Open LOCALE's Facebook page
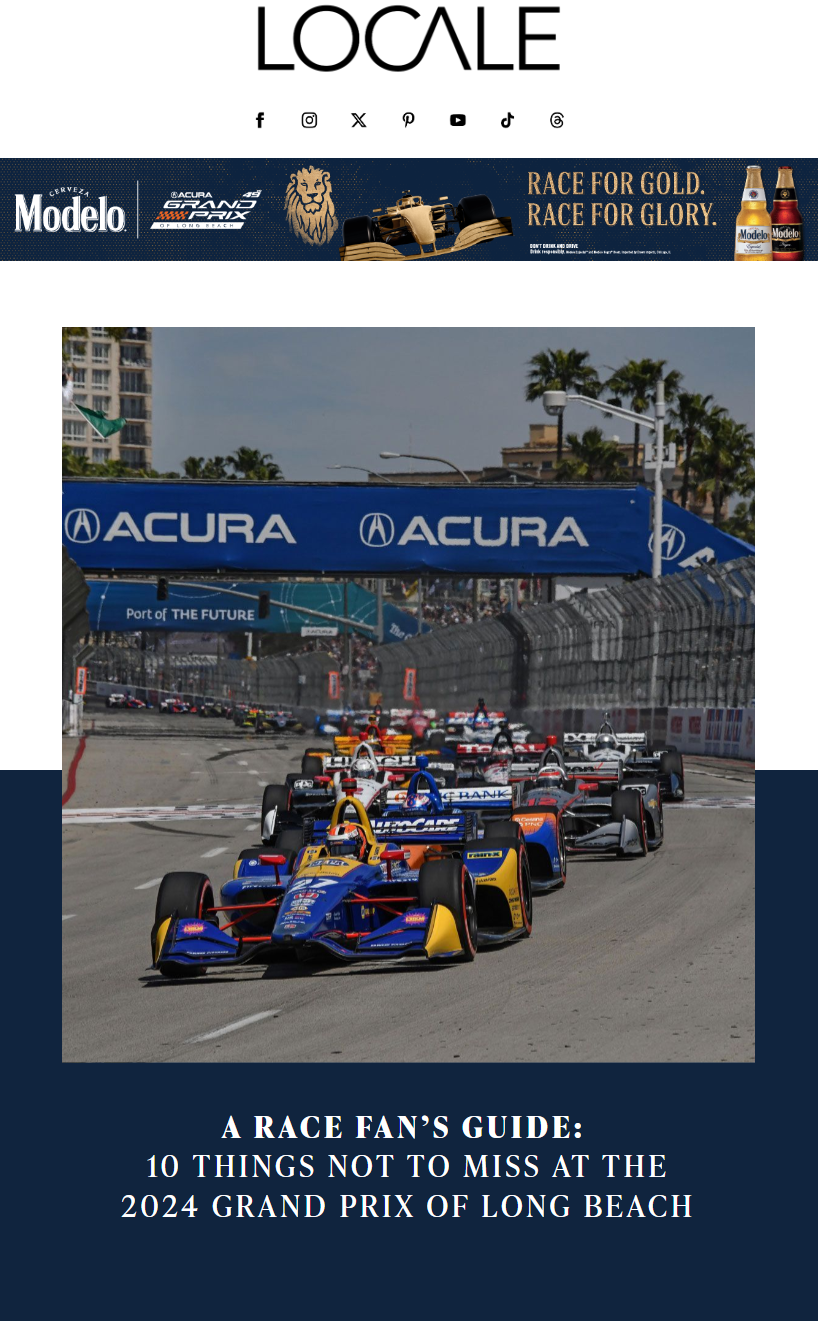The height and width of the screenshot is (1321, 818). (x=260, y=120)
